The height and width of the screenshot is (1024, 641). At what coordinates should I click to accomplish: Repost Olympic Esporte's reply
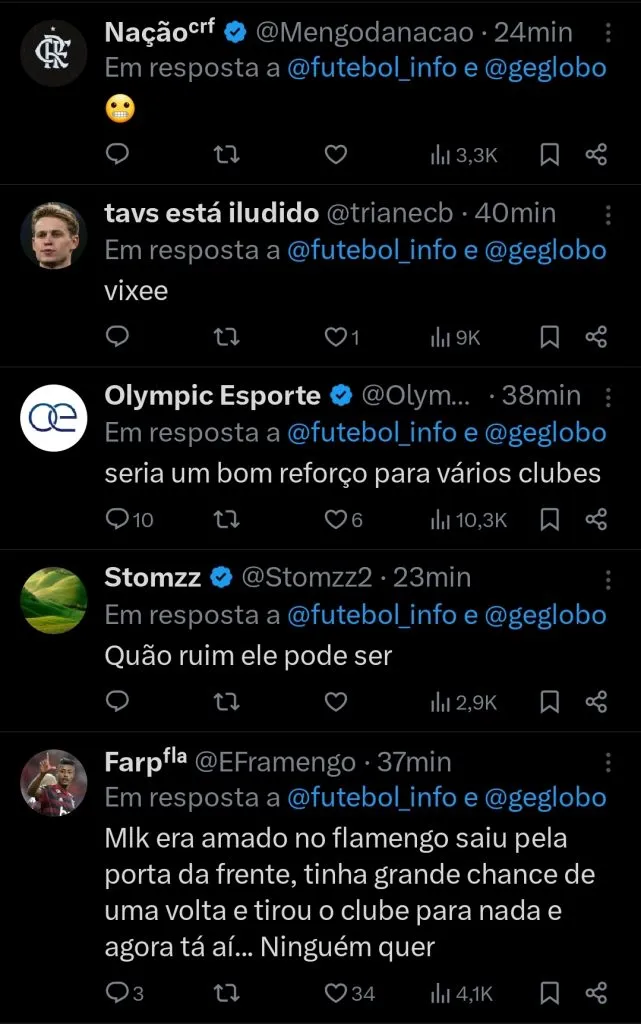(227, 520)
